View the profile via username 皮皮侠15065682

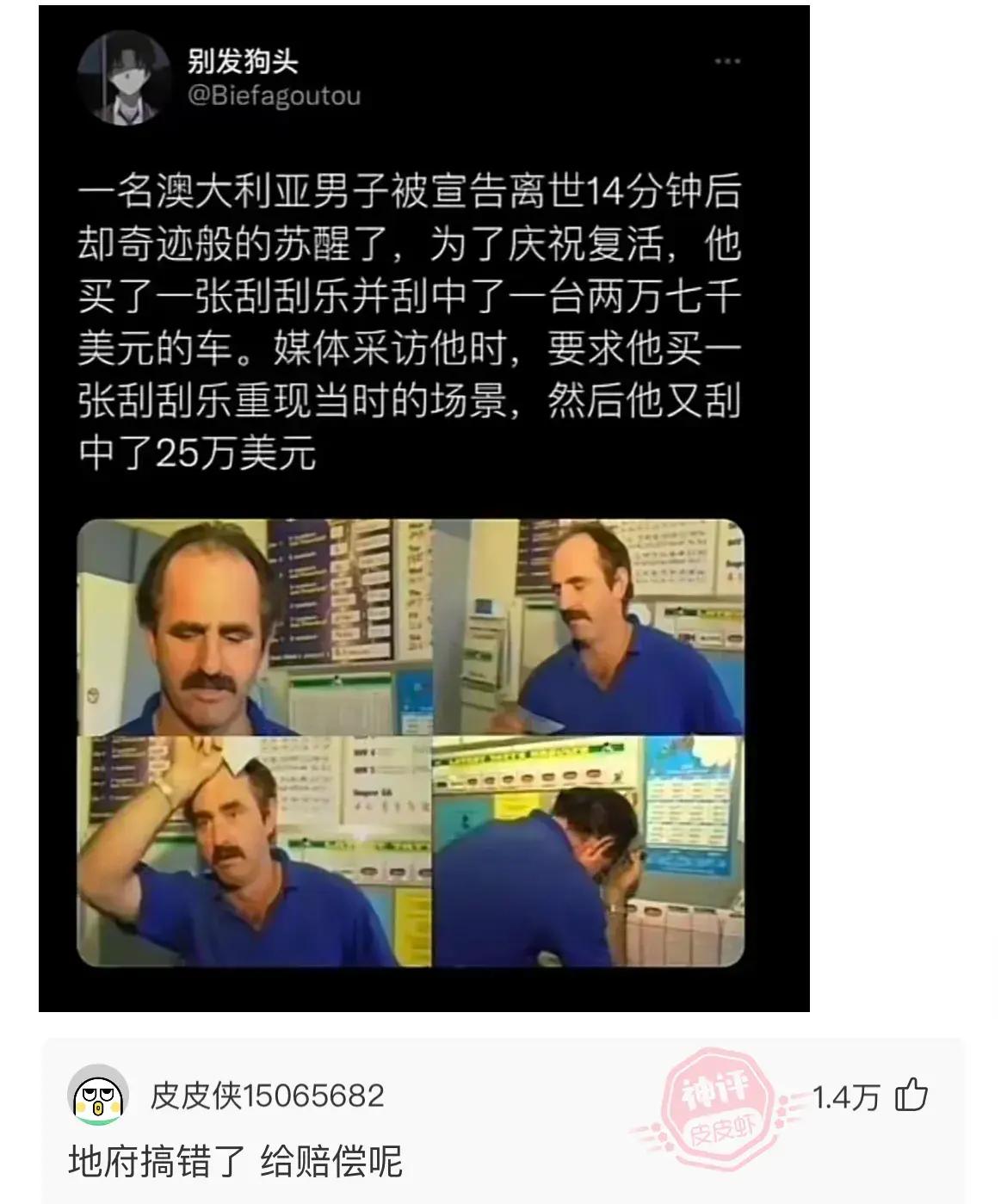coord(267,1096)
